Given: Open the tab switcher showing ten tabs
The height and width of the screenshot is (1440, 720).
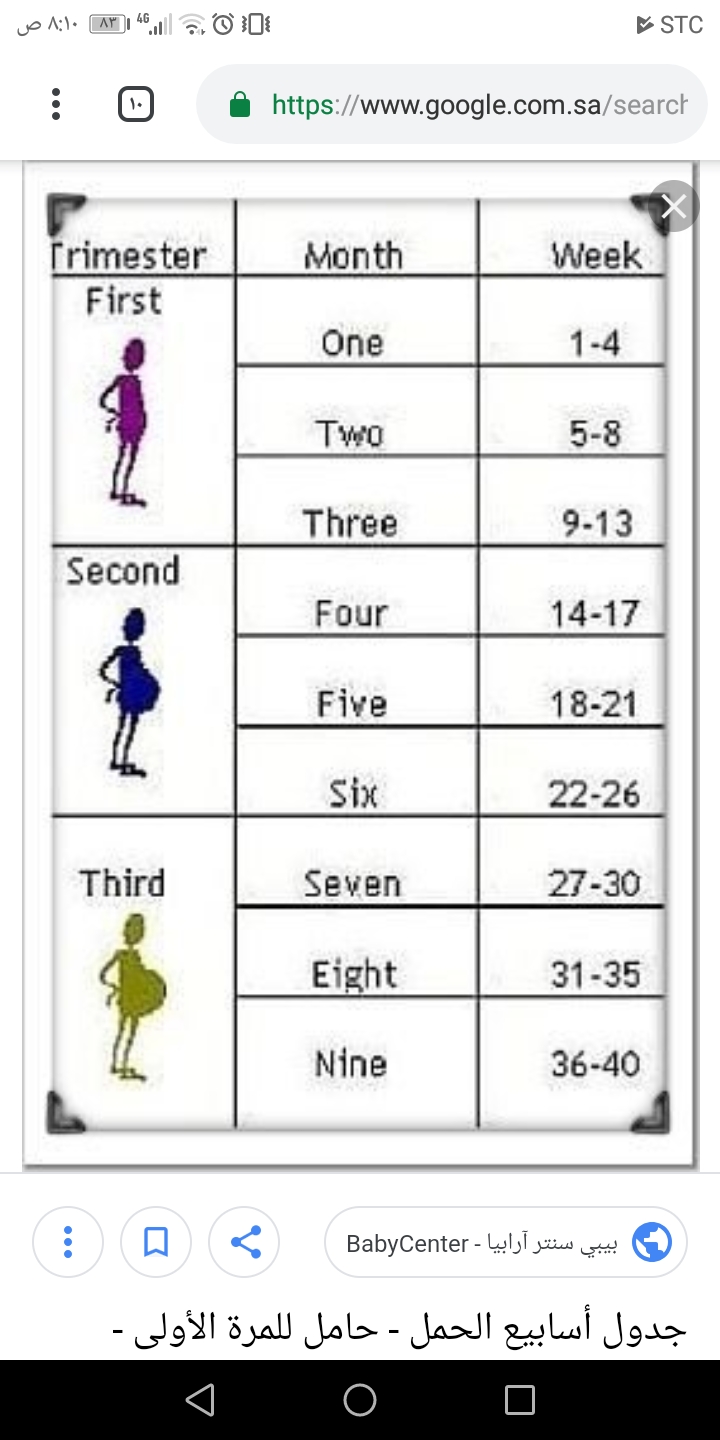Looking at the screenshot, I should (136, 104).
